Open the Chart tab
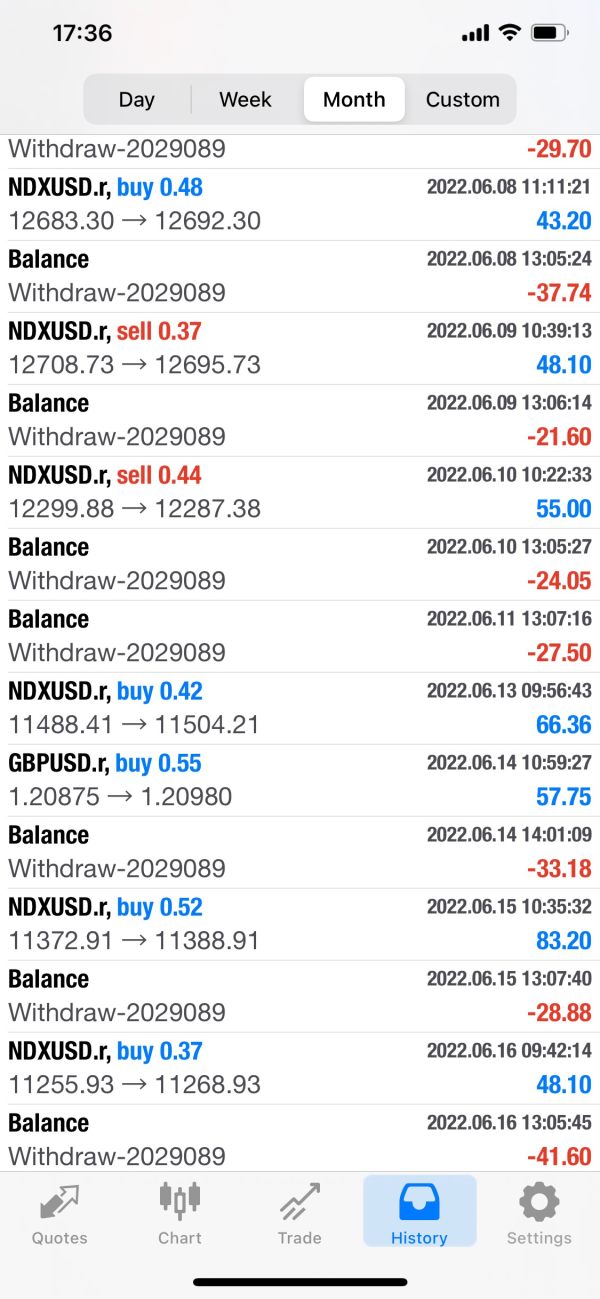 pos(180,1213)
